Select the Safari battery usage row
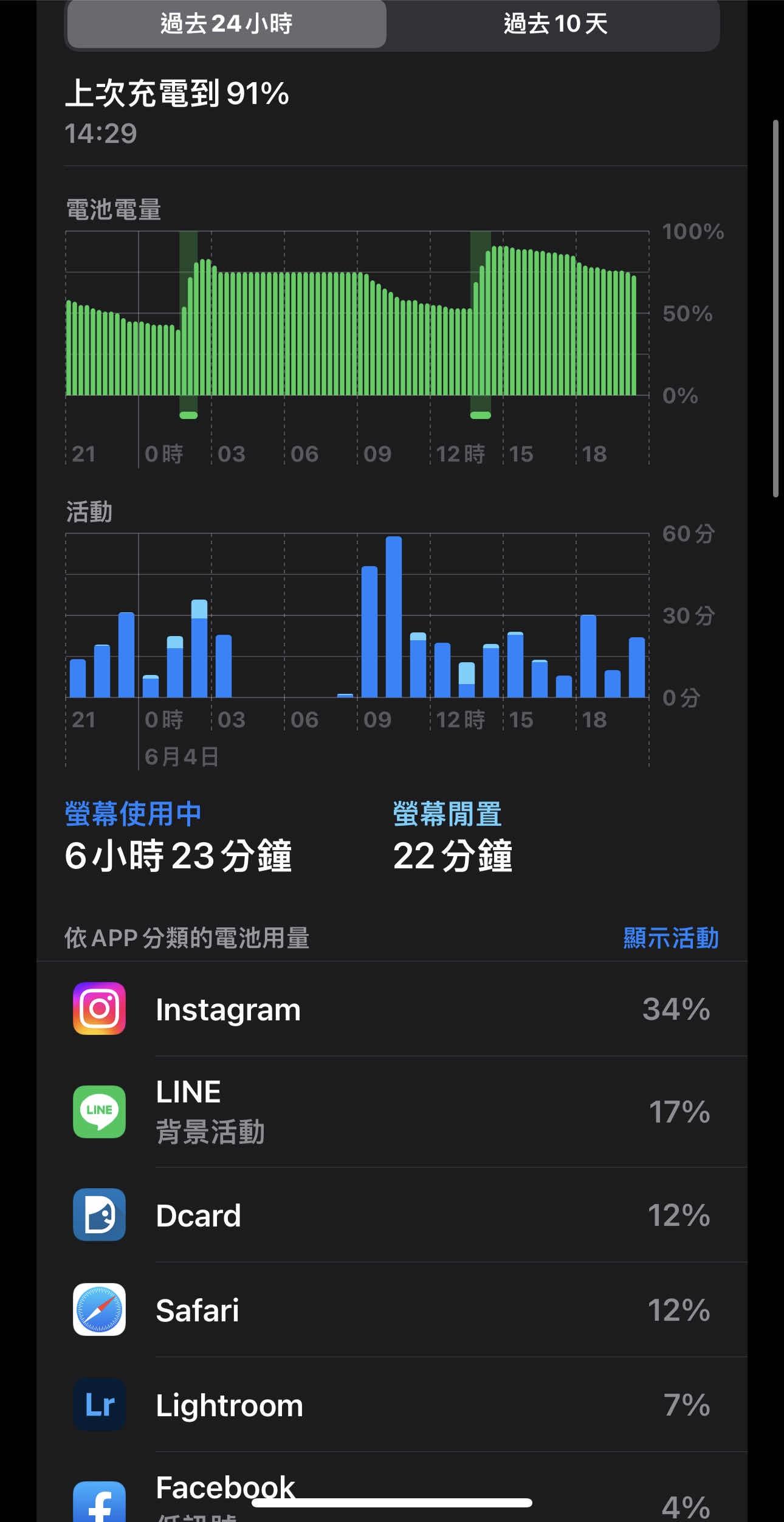The image size is (784, 1522). point(392,1310)
